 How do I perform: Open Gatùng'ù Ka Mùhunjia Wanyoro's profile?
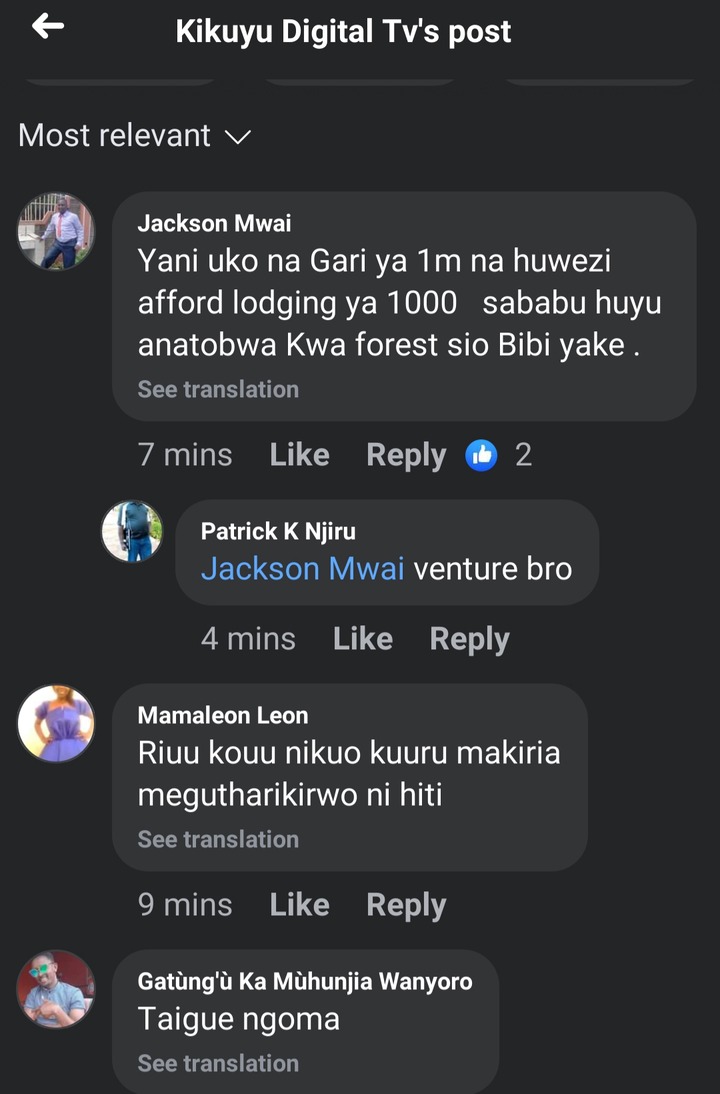(x=305, y=981)
